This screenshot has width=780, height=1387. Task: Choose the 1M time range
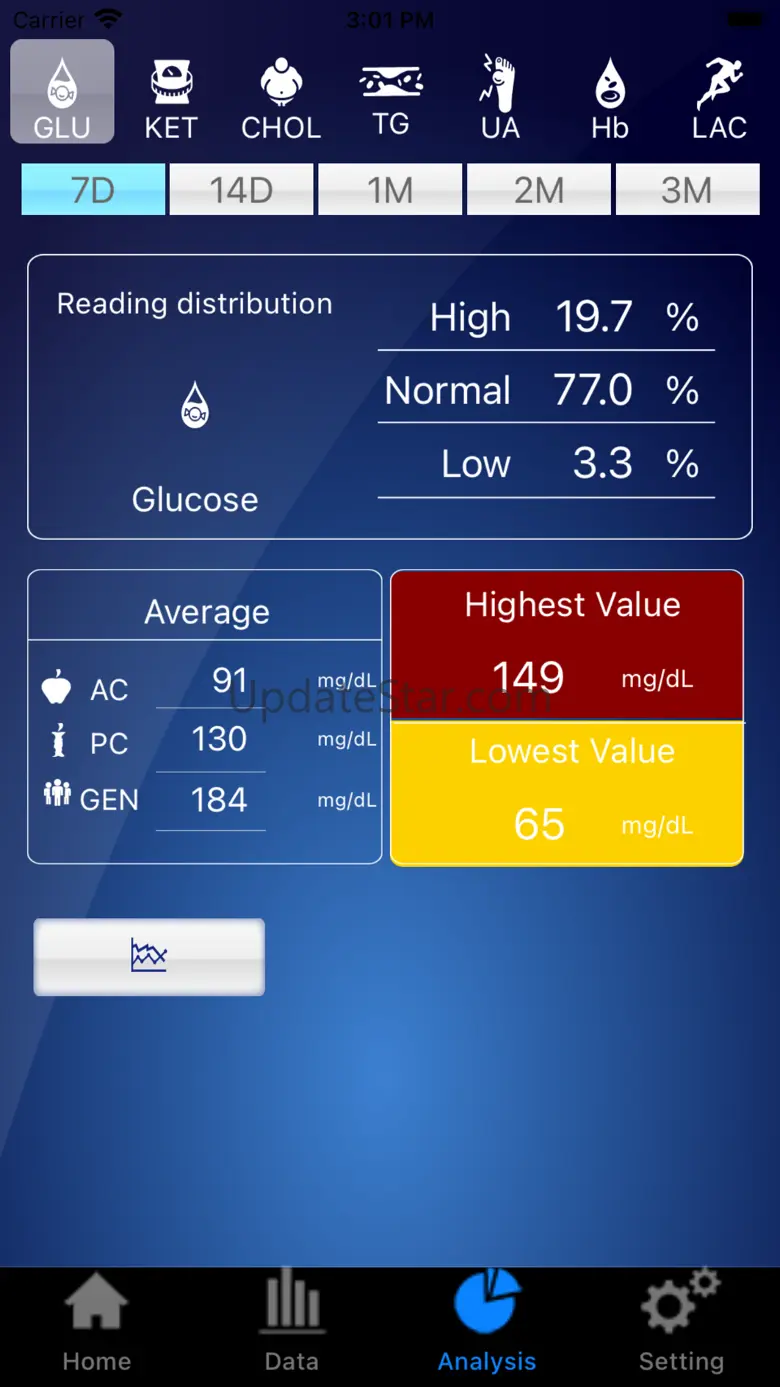click(x=390, y=190)
